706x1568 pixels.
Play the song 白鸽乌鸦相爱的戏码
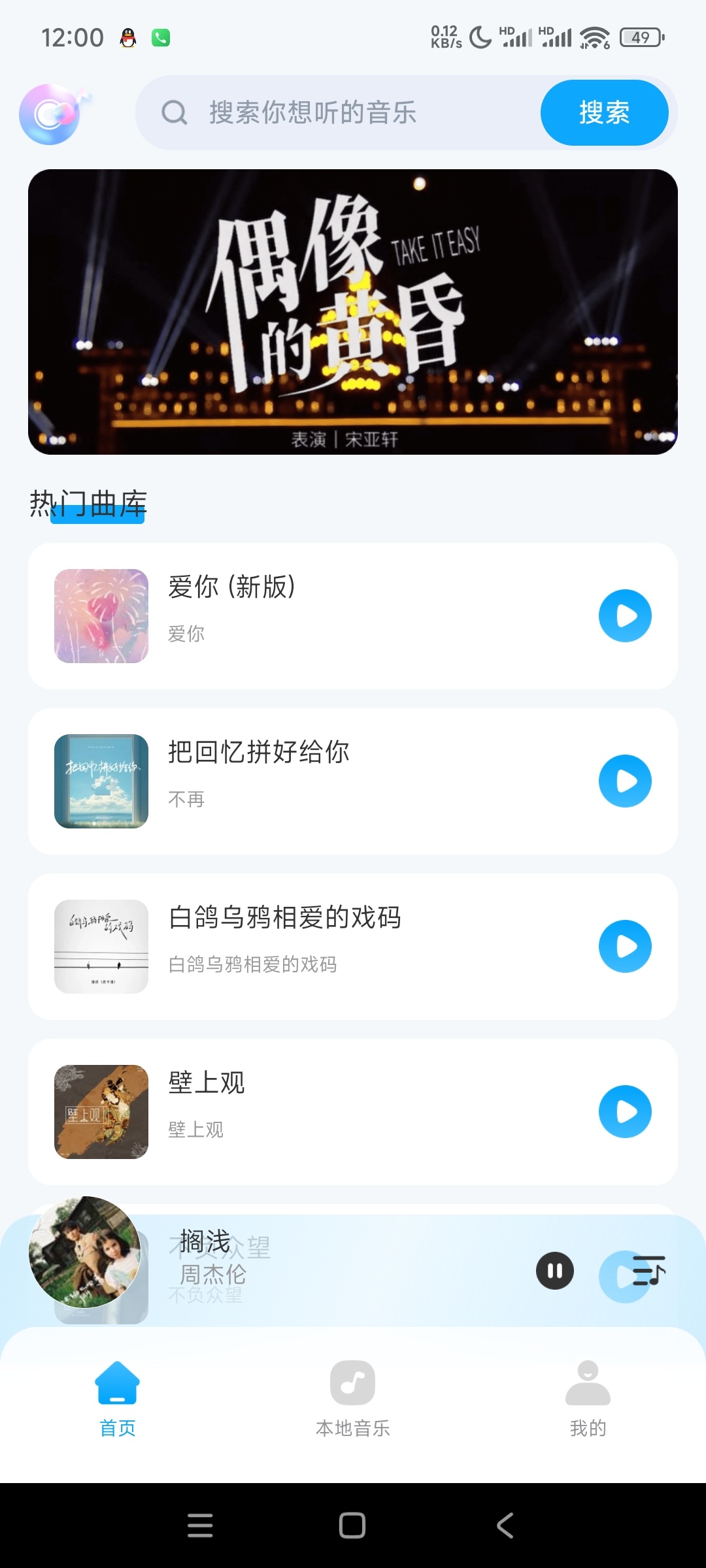pyautogui.click(x=625, y=947)
